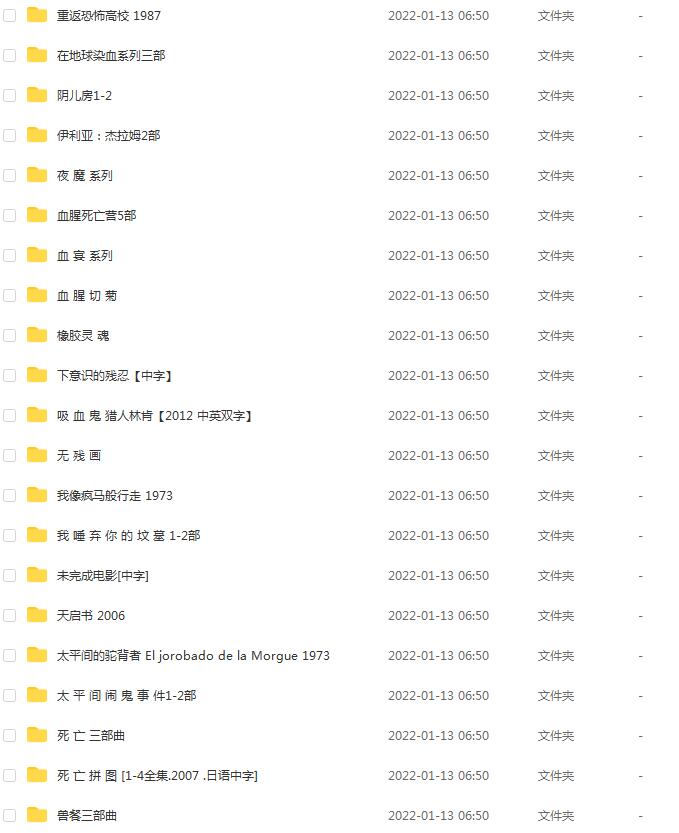Image resolution: width=679 pixels, height=833 pixels.
Task: Select the 兽餐三部曲 checkbox
Action: tap(10, 816)
